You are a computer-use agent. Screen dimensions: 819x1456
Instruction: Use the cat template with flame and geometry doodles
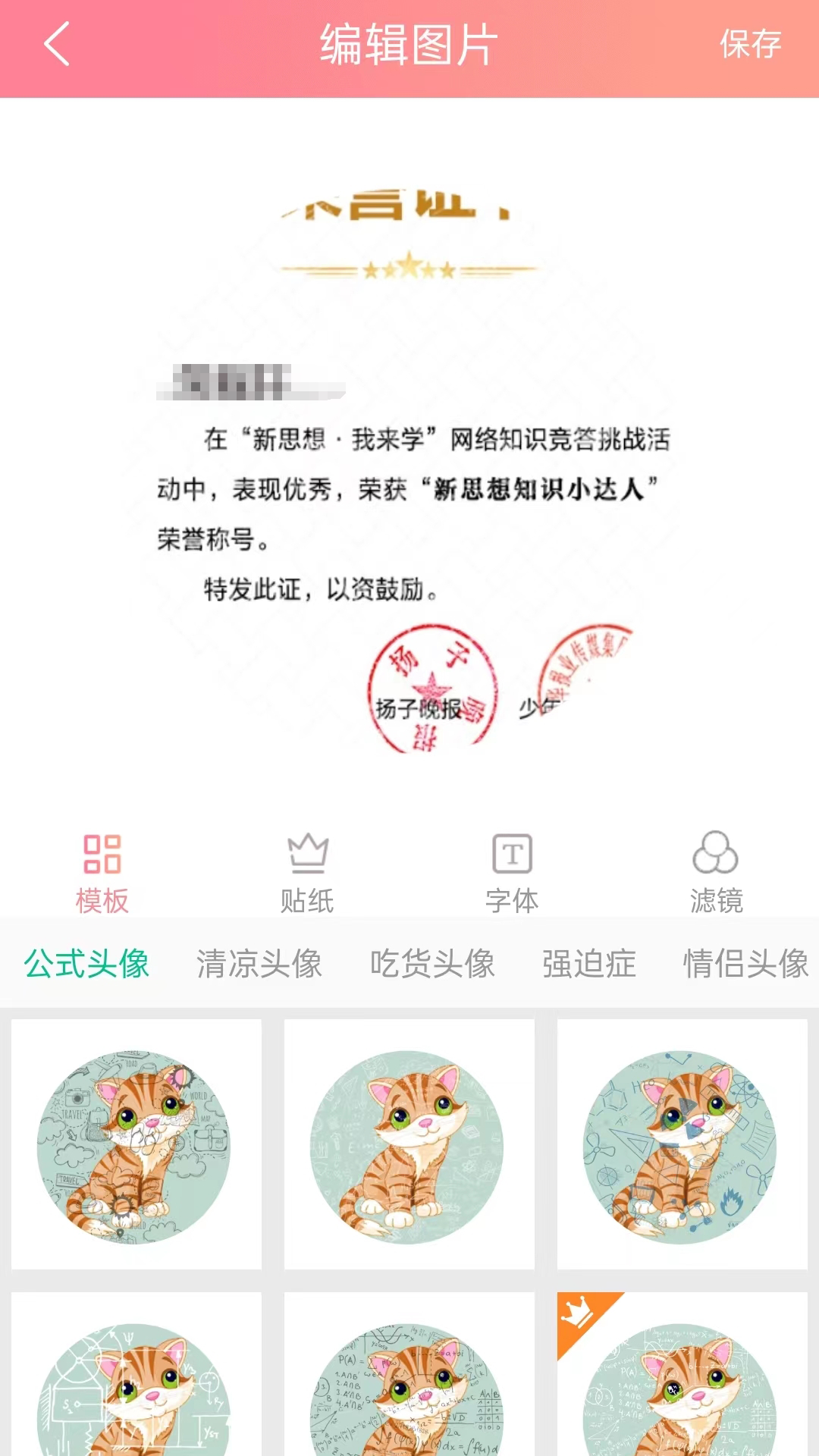682,1144
